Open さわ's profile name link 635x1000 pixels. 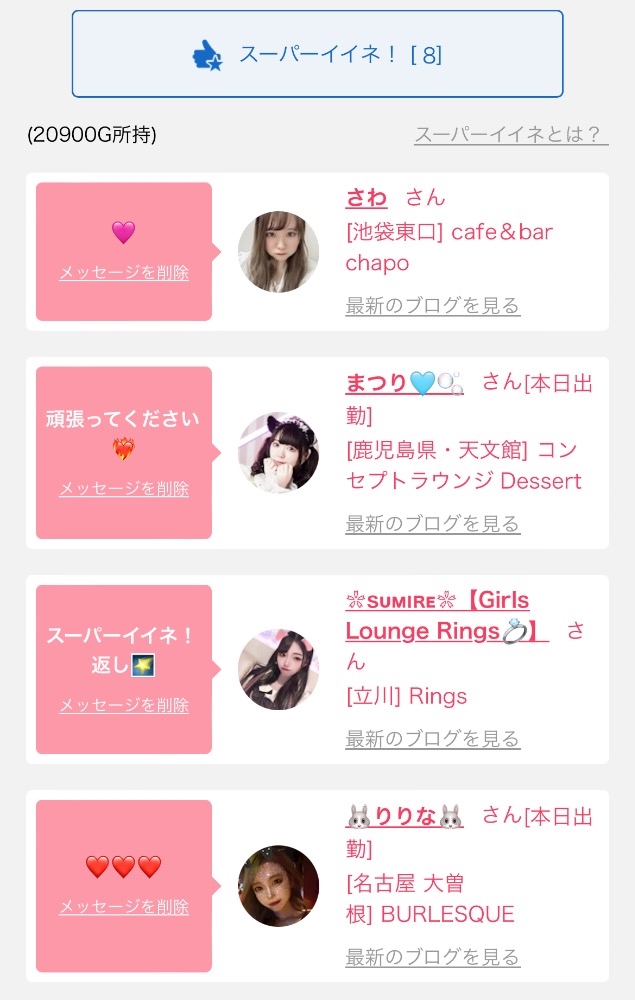click(366, 197)
